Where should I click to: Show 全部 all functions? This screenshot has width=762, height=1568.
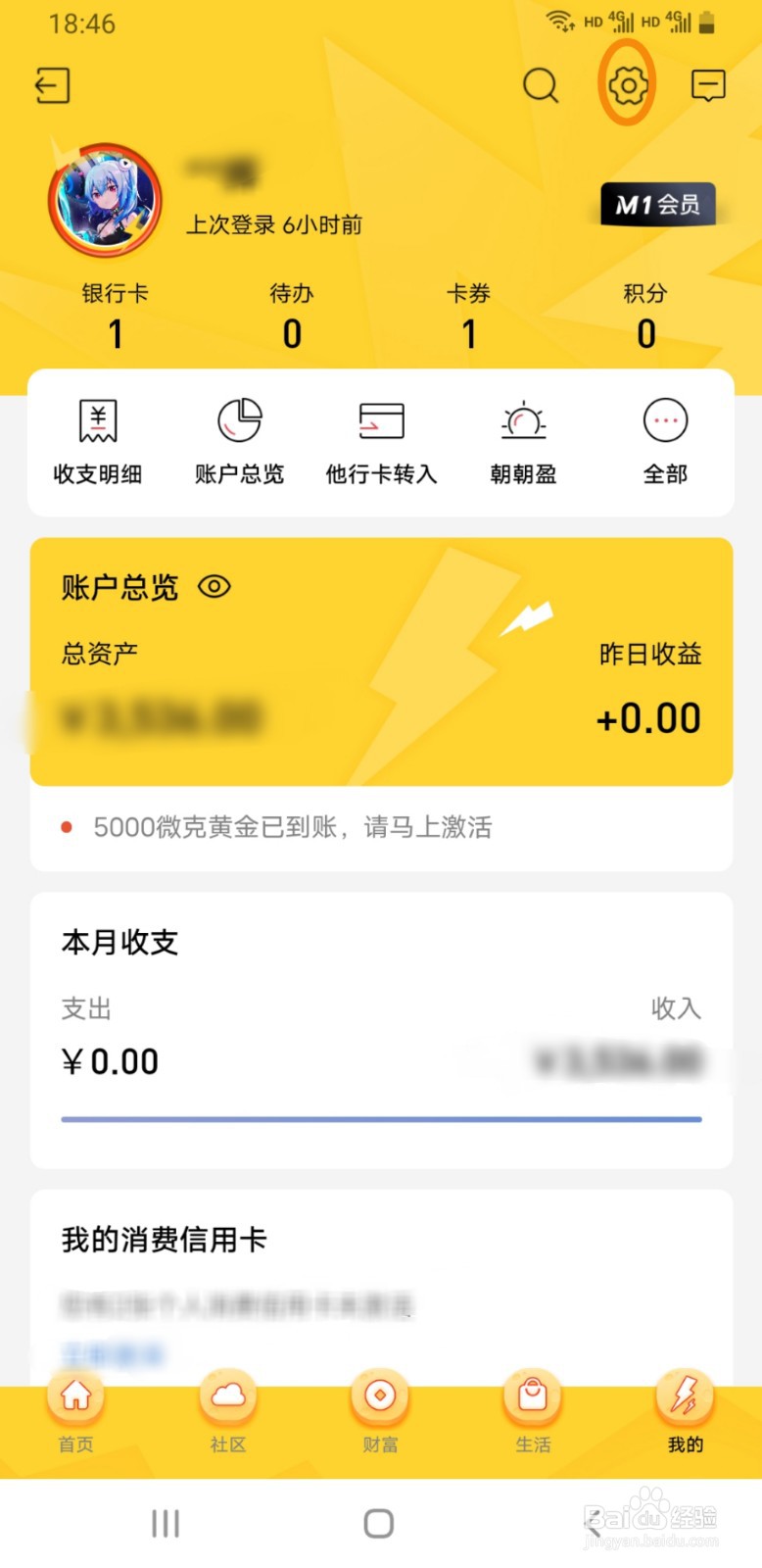665,442
